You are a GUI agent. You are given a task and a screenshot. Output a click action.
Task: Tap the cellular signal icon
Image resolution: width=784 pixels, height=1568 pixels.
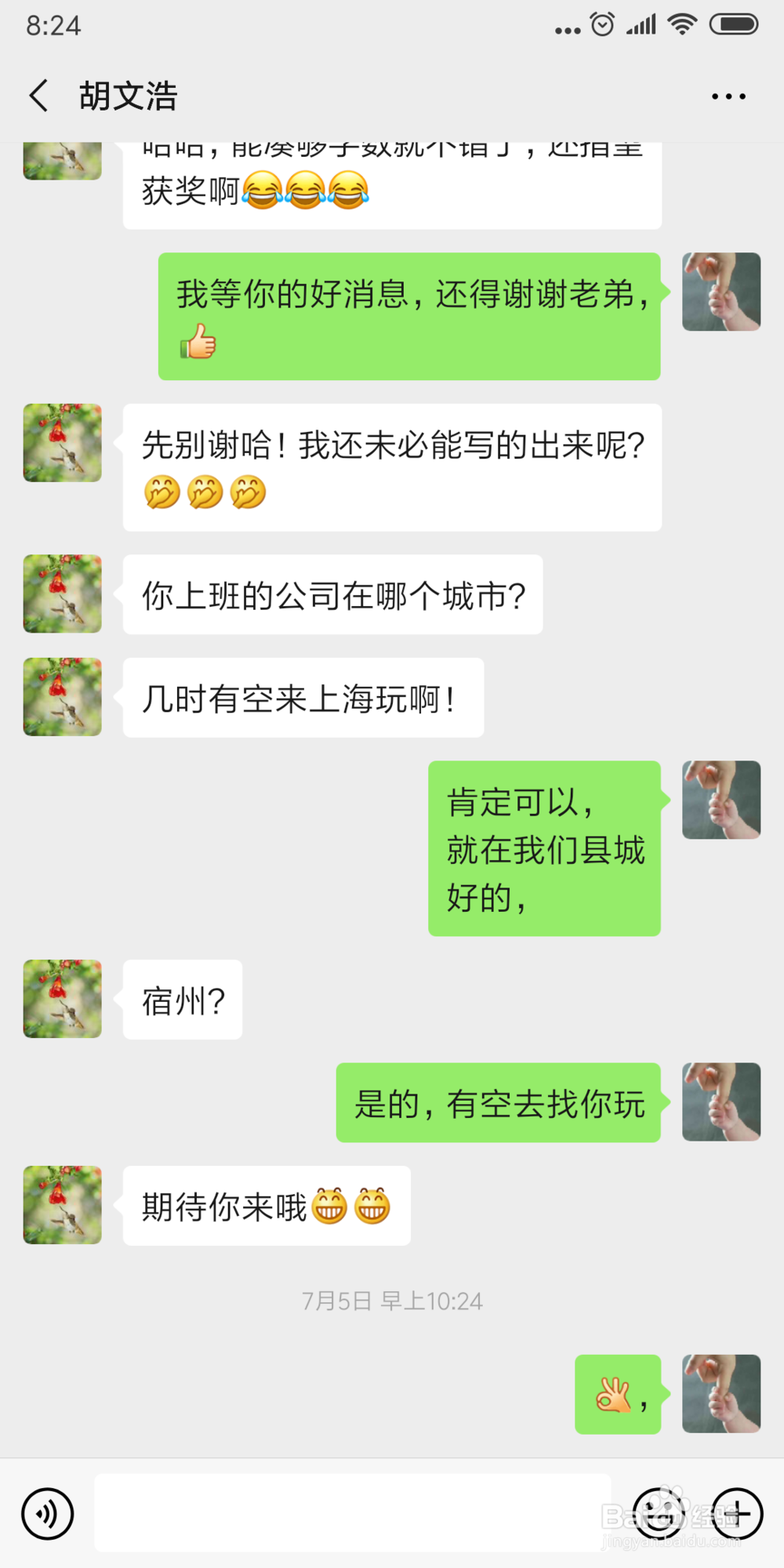[643, 25]
